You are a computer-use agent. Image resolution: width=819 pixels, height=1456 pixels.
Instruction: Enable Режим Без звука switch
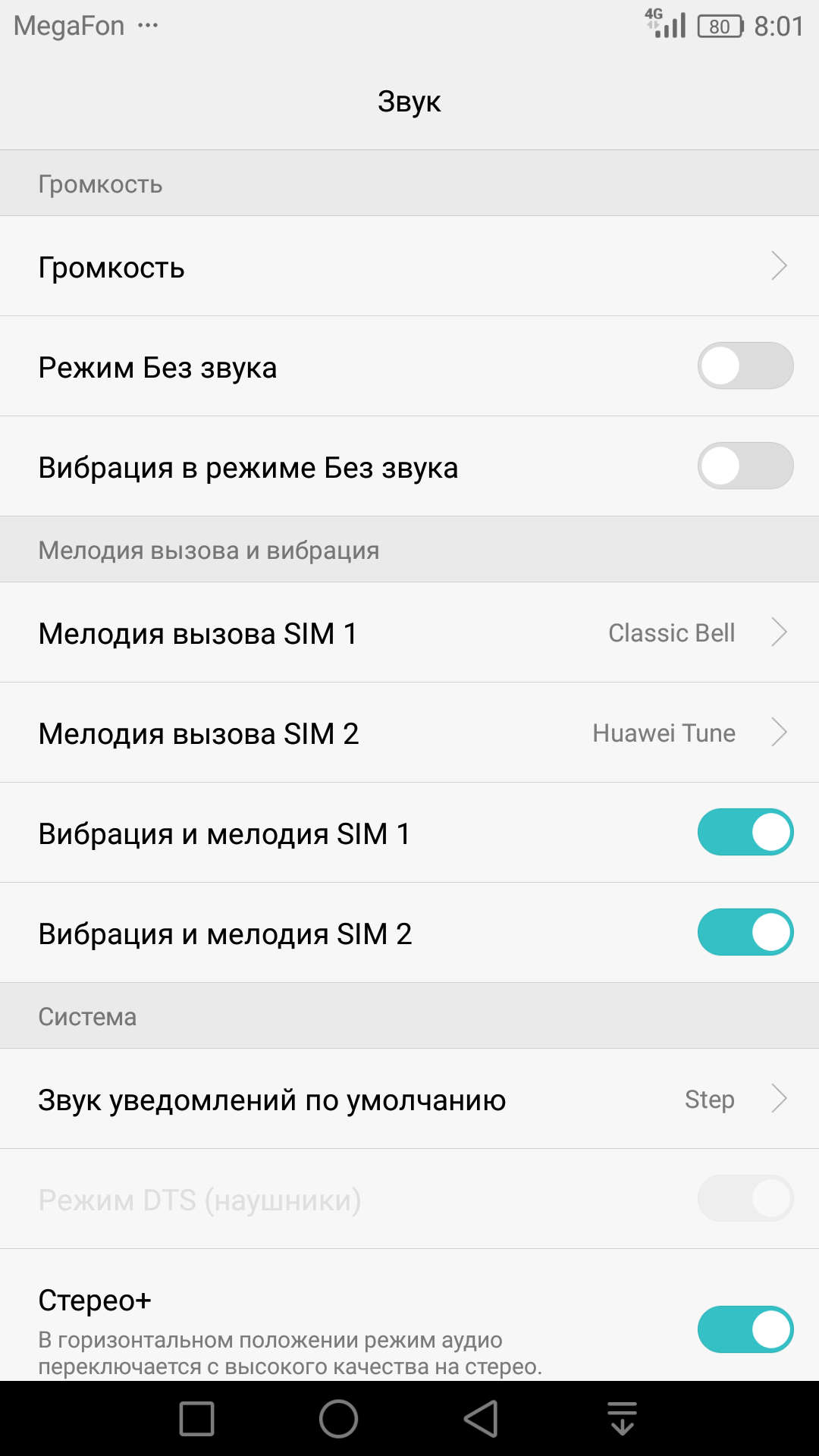(x=745, y=366)
